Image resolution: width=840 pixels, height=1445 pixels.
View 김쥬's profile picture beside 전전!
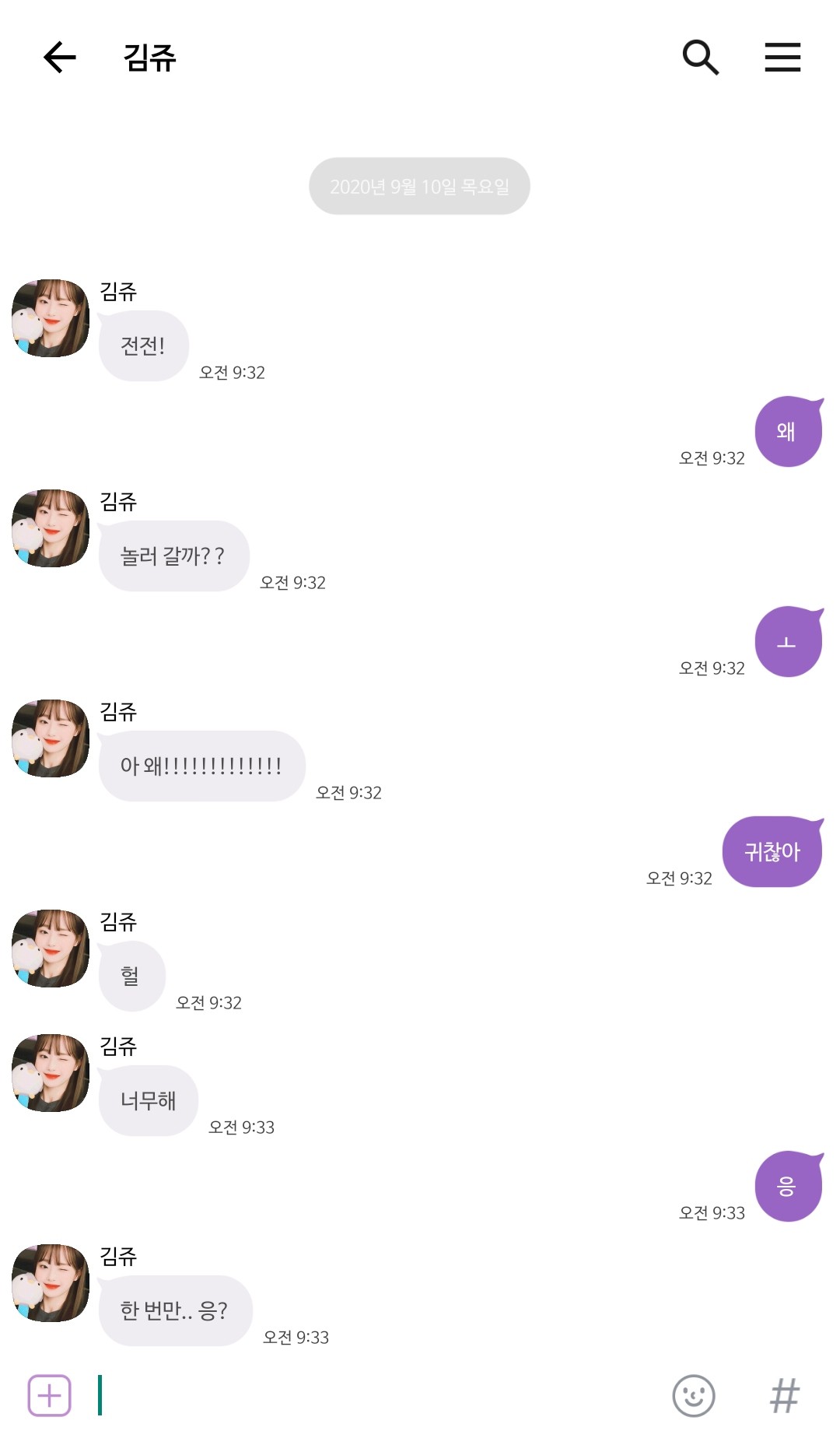pyautogui.click(x=51, y=318)
